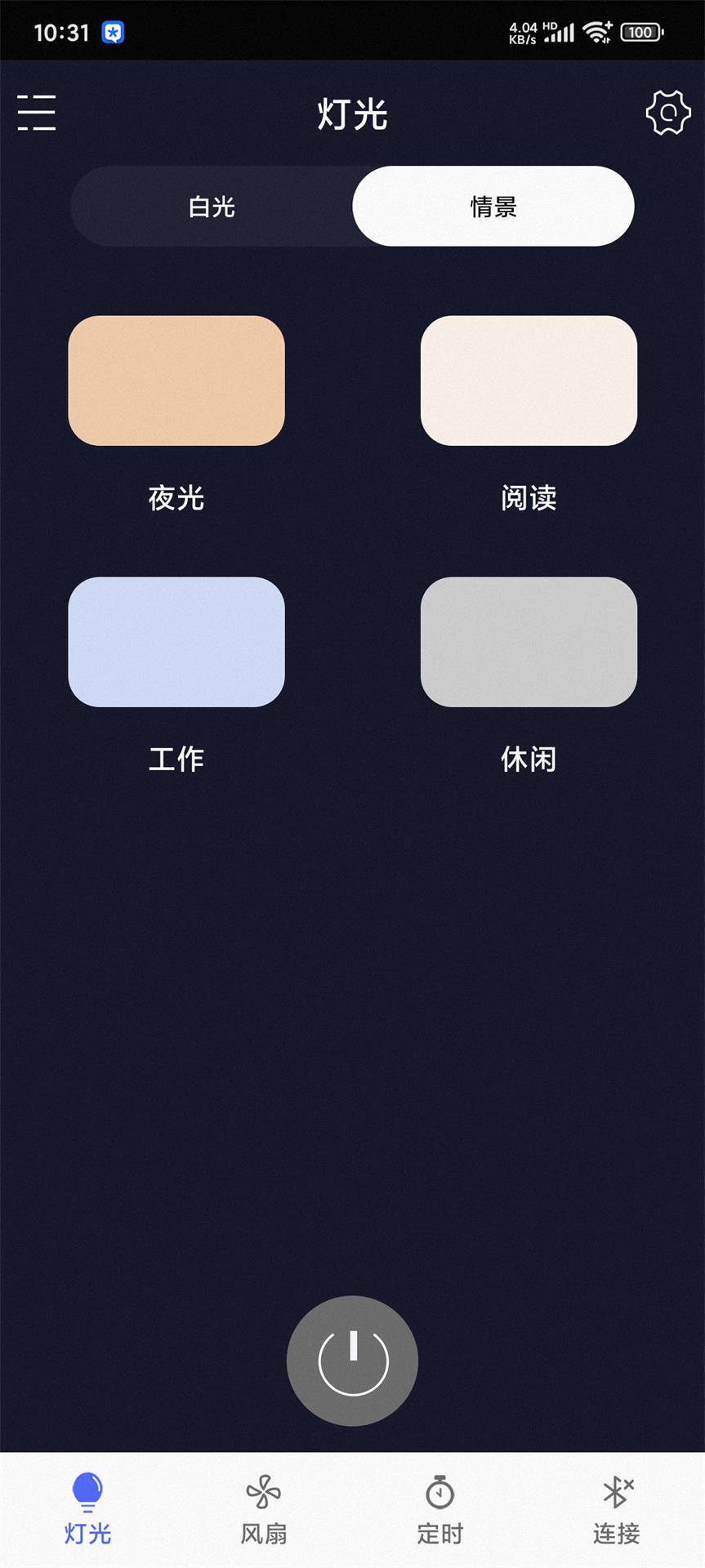The image size is (705, 1568).
Task: Open the settings gear
Action: click(x=667, y=113)
